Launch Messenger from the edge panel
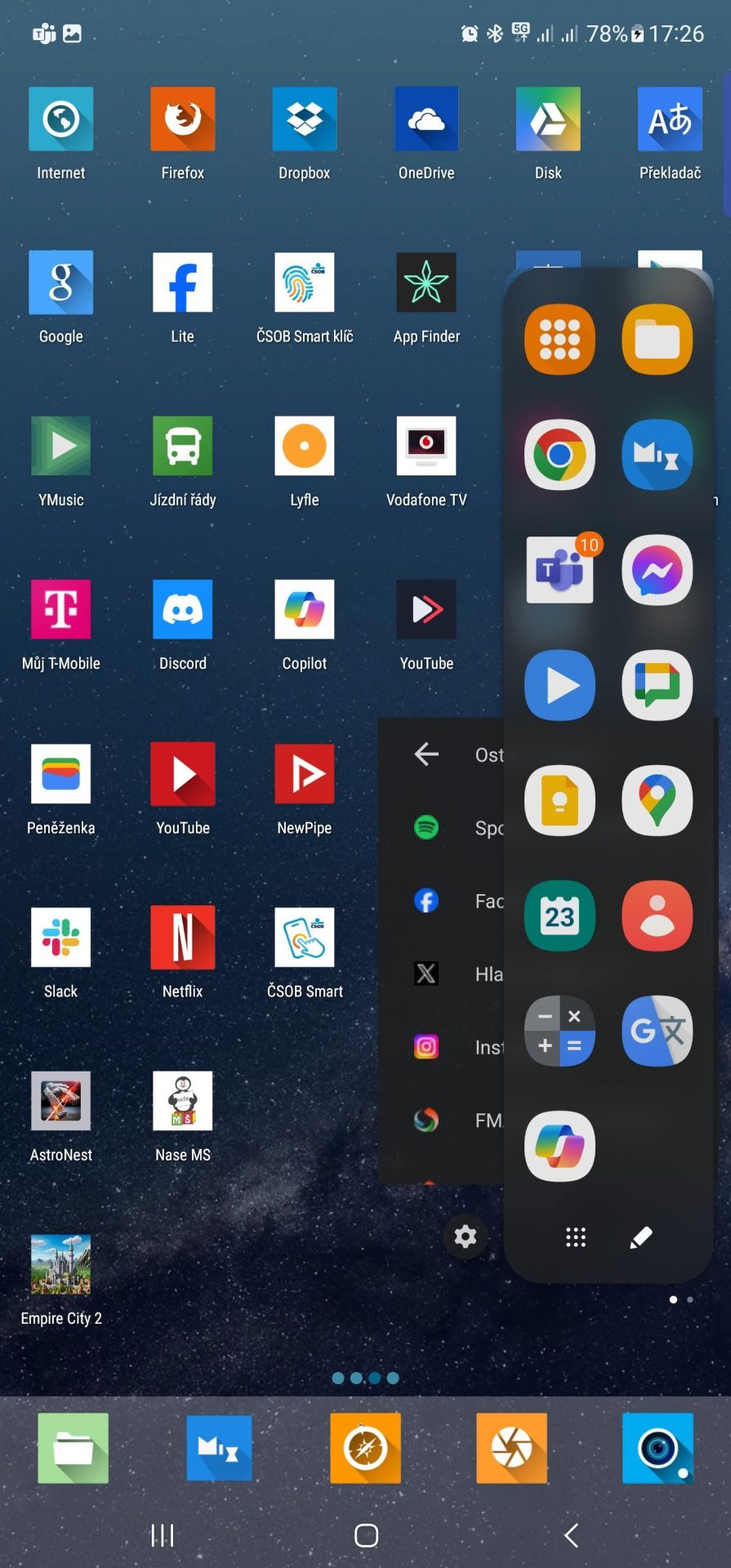This screenshot has height=1568, width=731. tap(657, 570)
